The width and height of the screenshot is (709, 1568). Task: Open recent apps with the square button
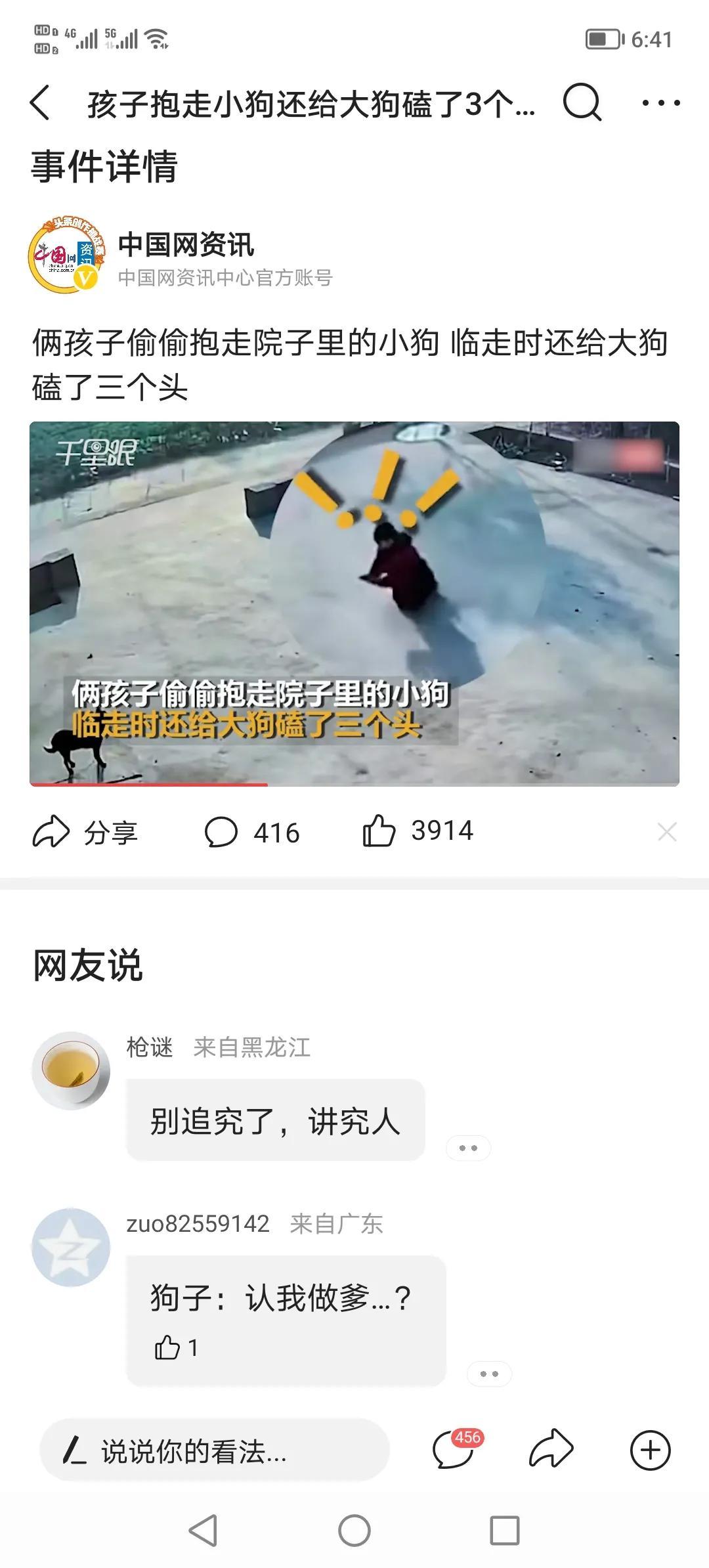pyautogui.click(x=505, y=1531)
